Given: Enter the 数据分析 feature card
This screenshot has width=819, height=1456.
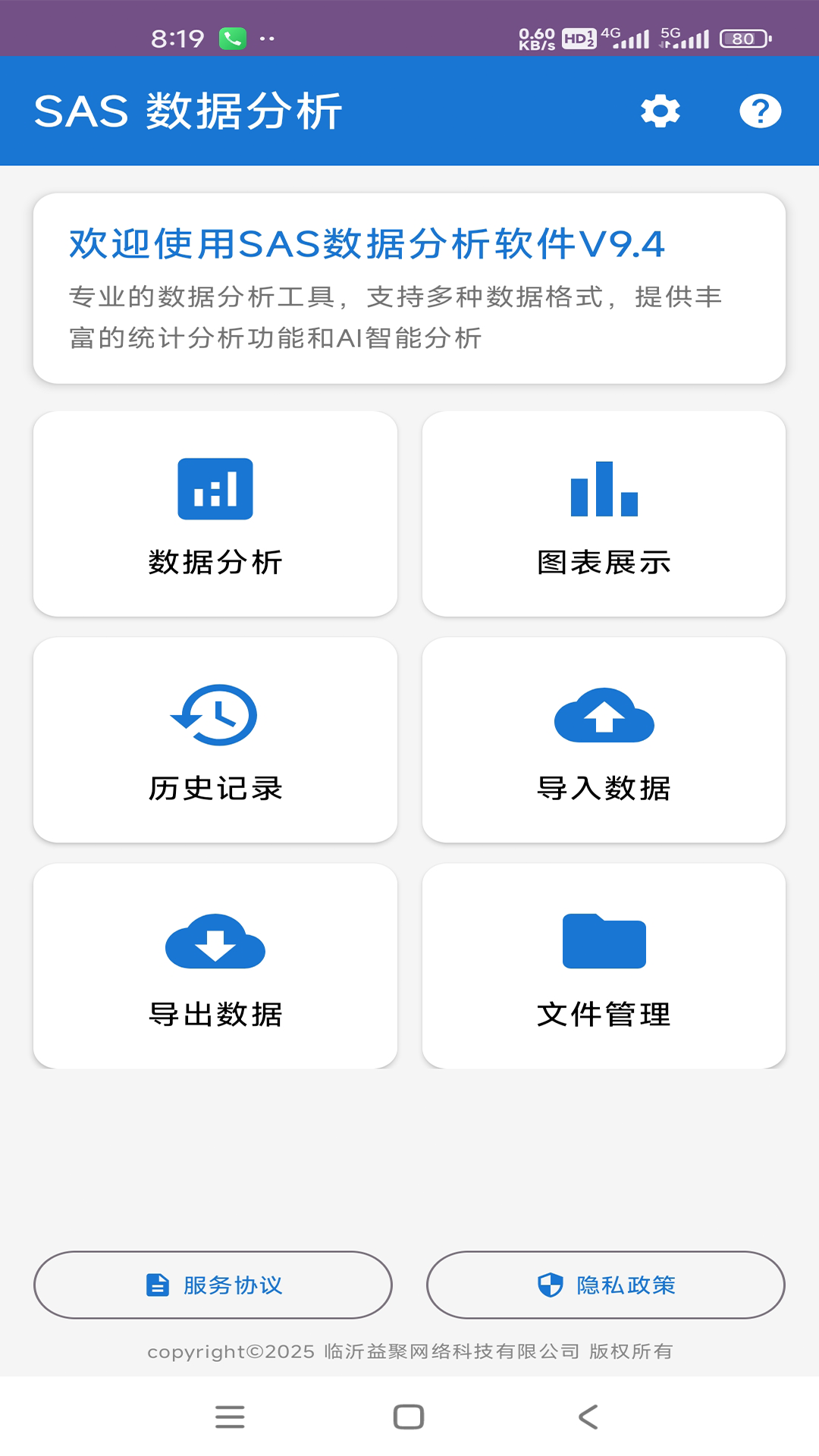Looking at the screenshot, I should pyautogui.click(x=215, y=513).
